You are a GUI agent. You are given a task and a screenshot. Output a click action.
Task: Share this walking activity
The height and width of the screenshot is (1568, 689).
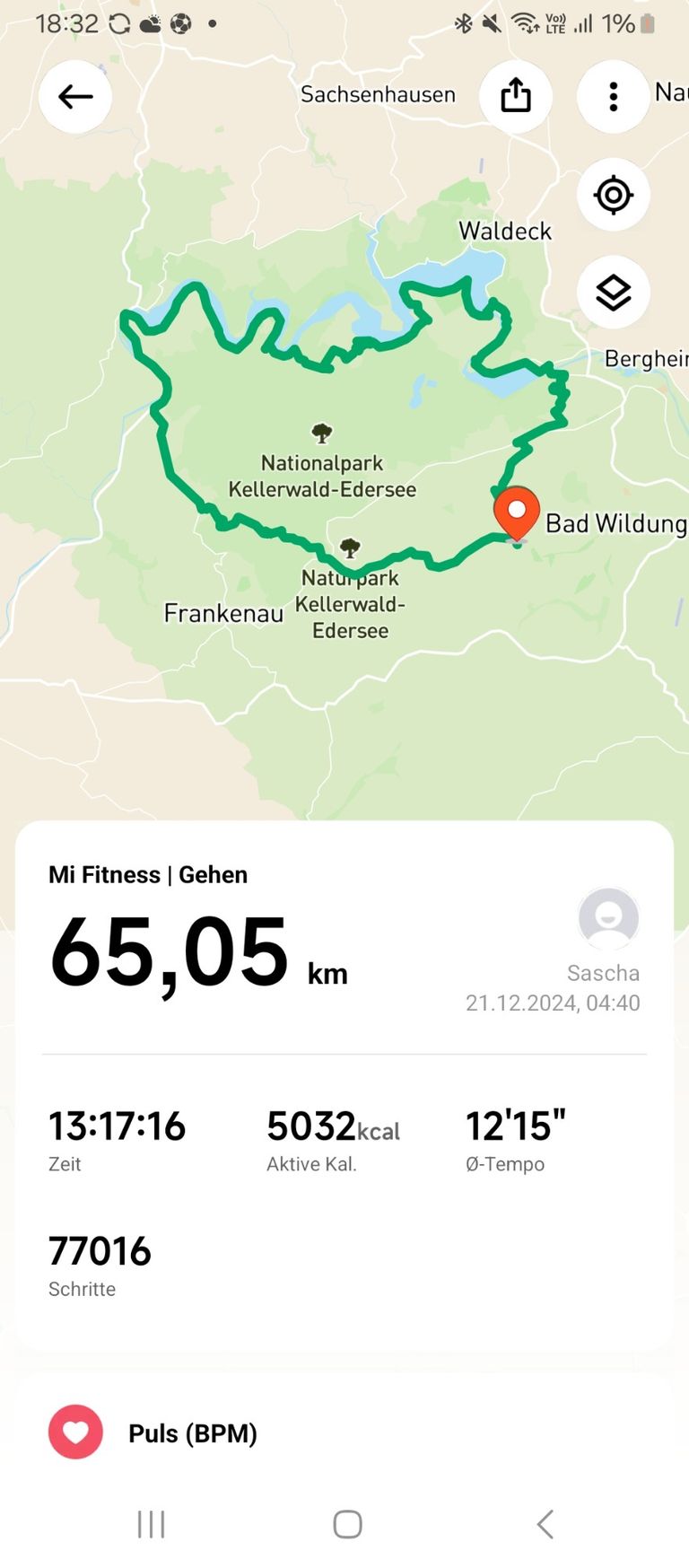[516, 96]
